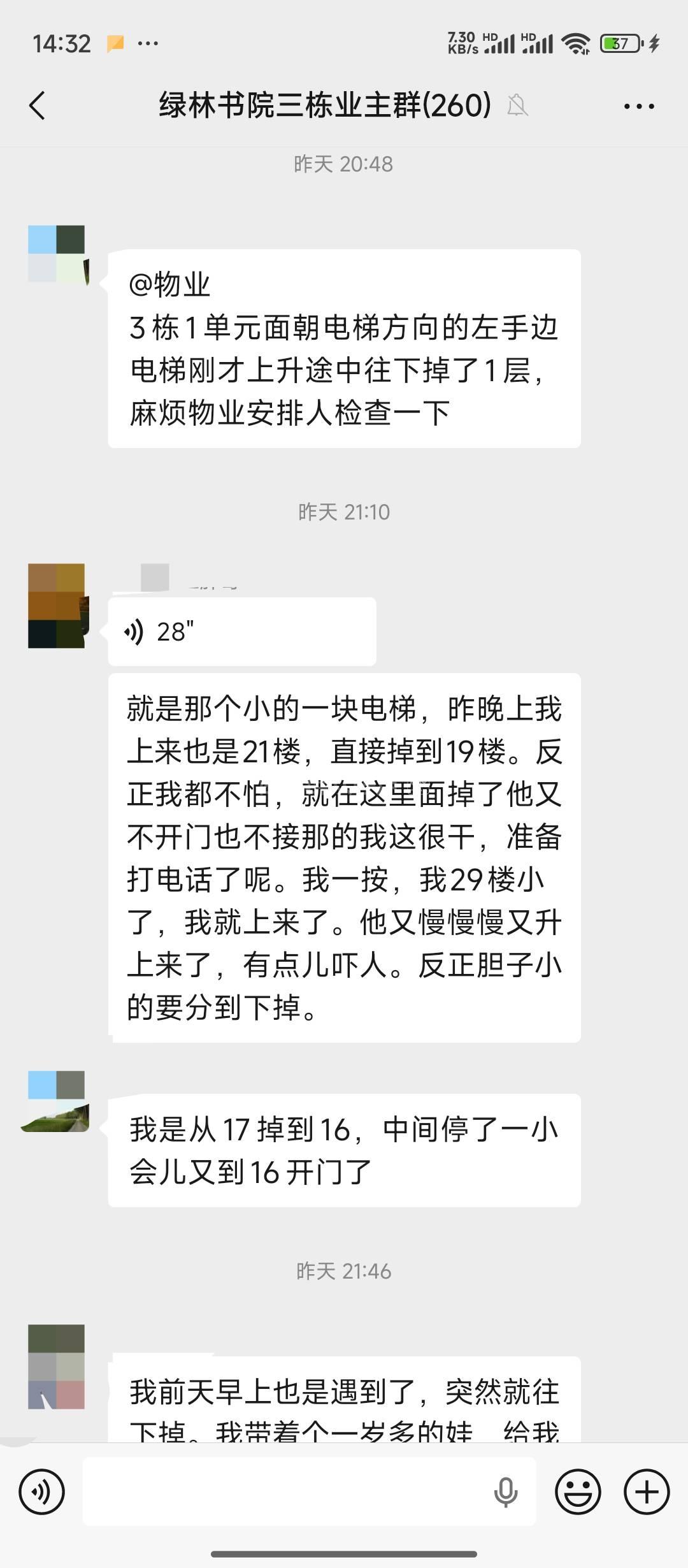View profile of the voice message sender

(x=57, y=606)
